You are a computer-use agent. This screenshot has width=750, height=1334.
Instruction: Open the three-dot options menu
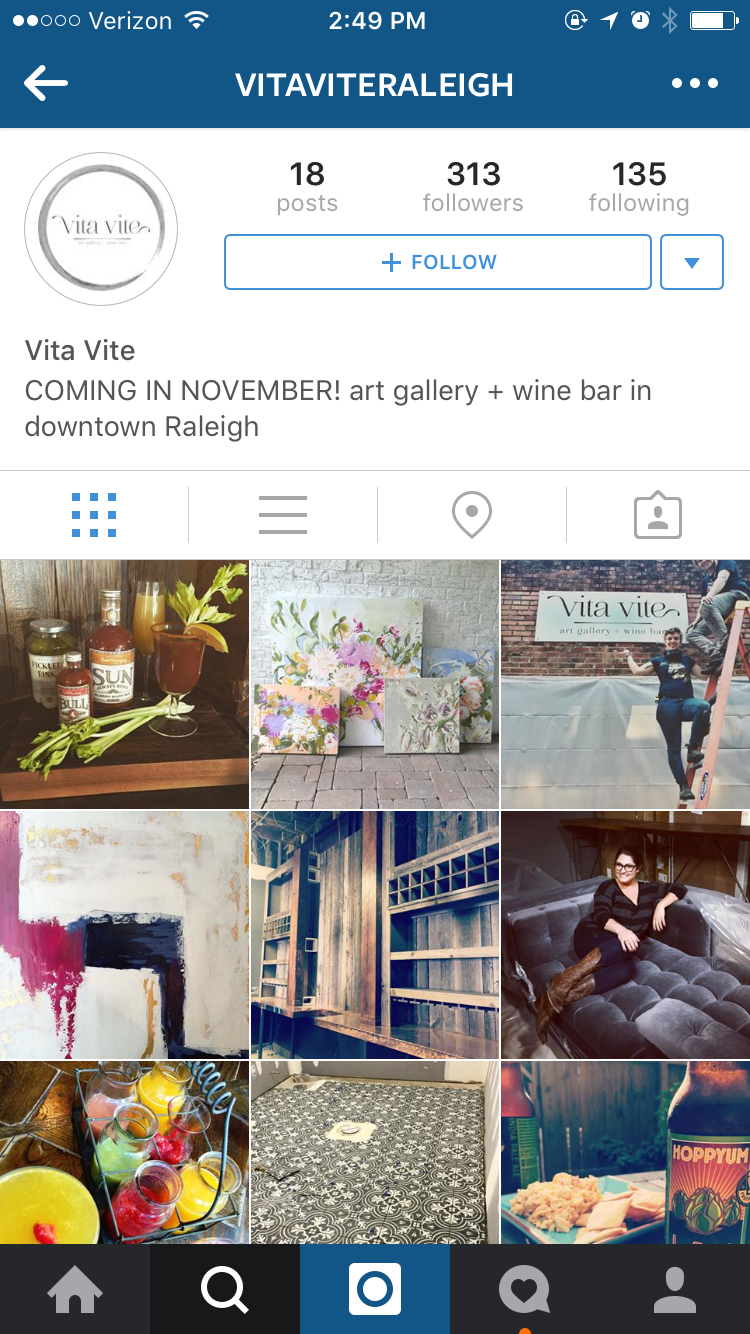pos(694,84)
